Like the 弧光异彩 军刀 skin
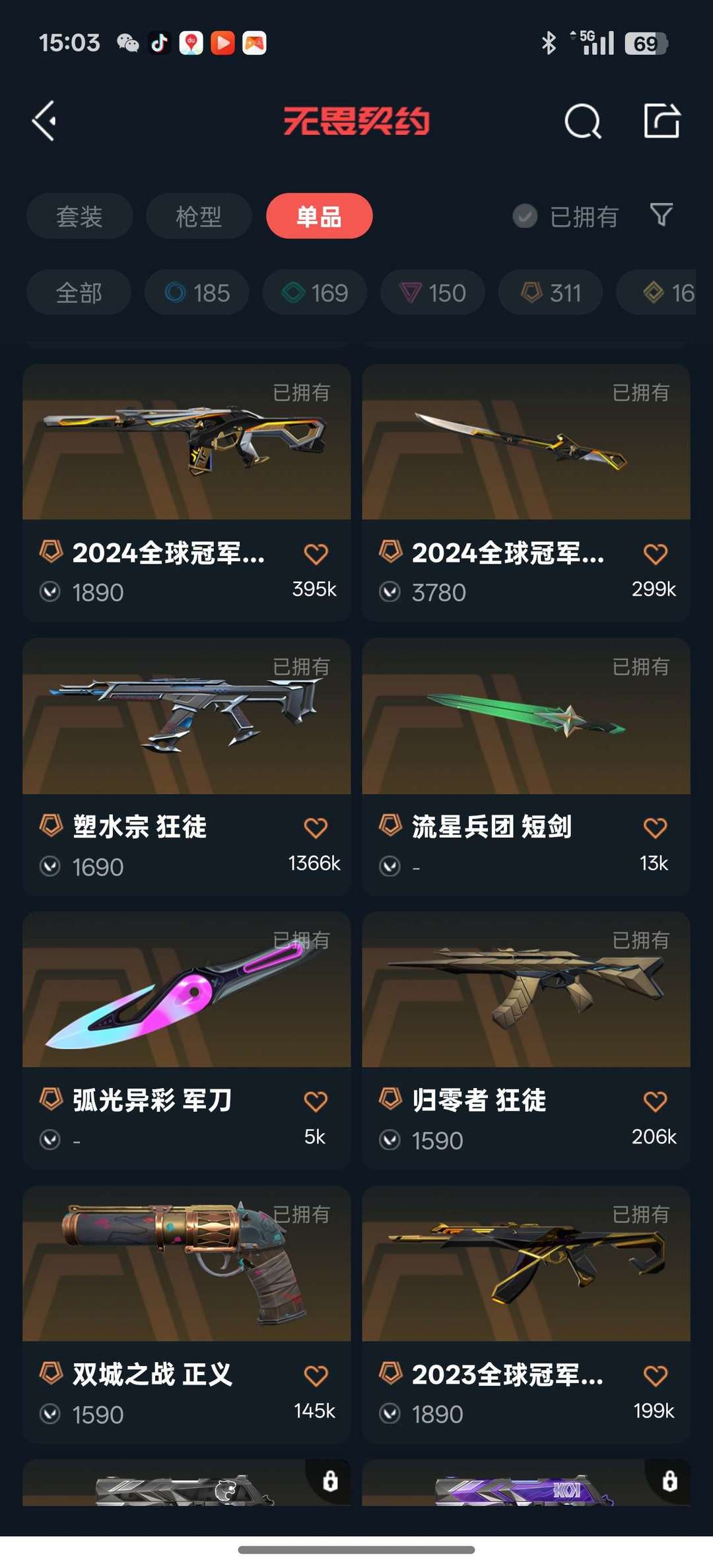The height and width of the screenshot is (1568, 713). [x=316, y=1101]
